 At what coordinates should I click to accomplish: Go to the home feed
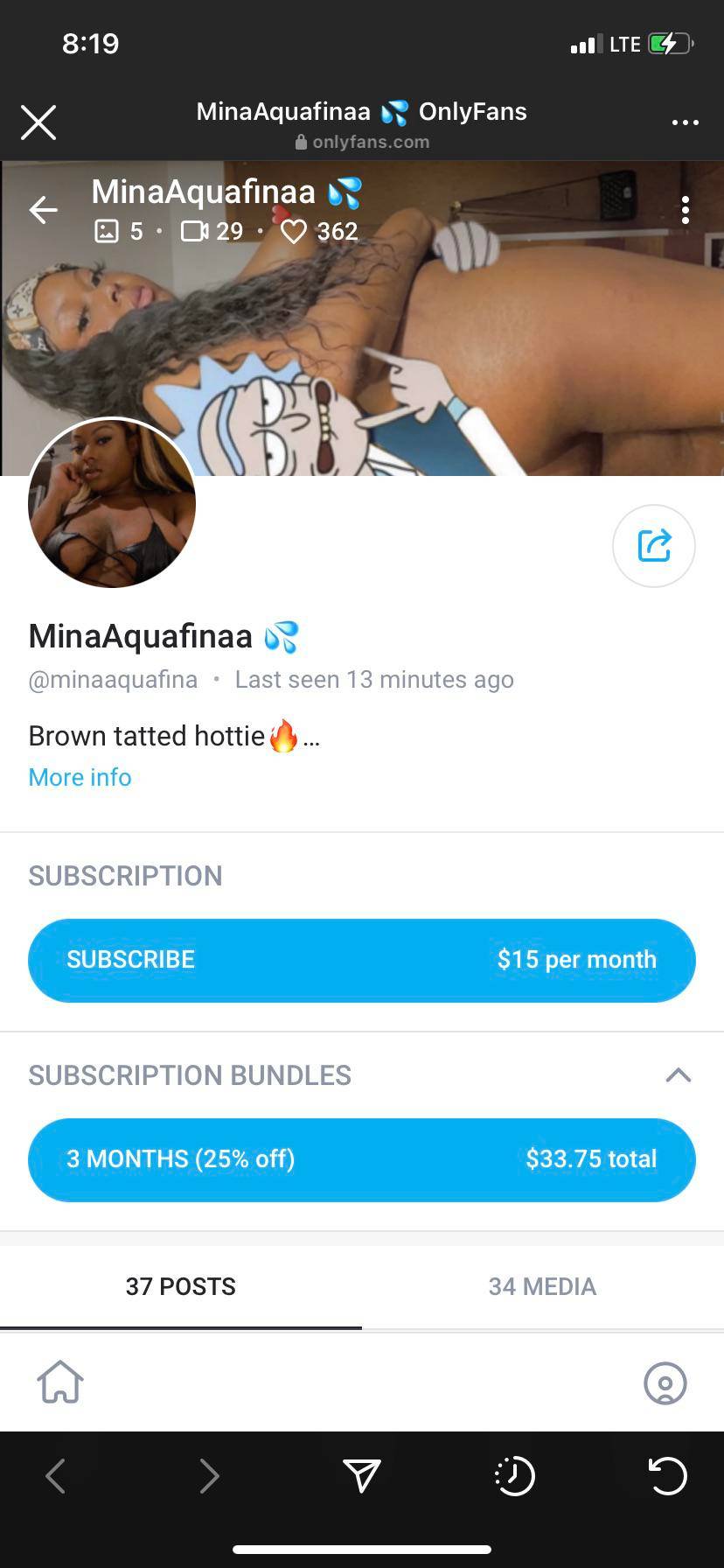click(x=60, y=1382)
